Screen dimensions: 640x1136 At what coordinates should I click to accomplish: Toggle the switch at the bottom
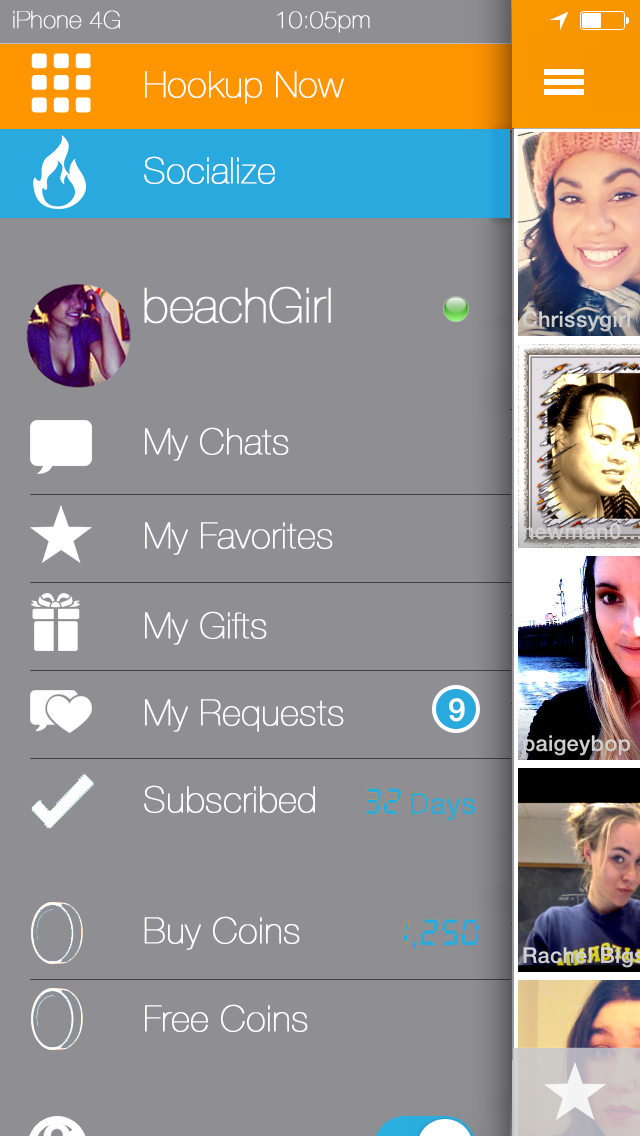[x=426, y=1125]
